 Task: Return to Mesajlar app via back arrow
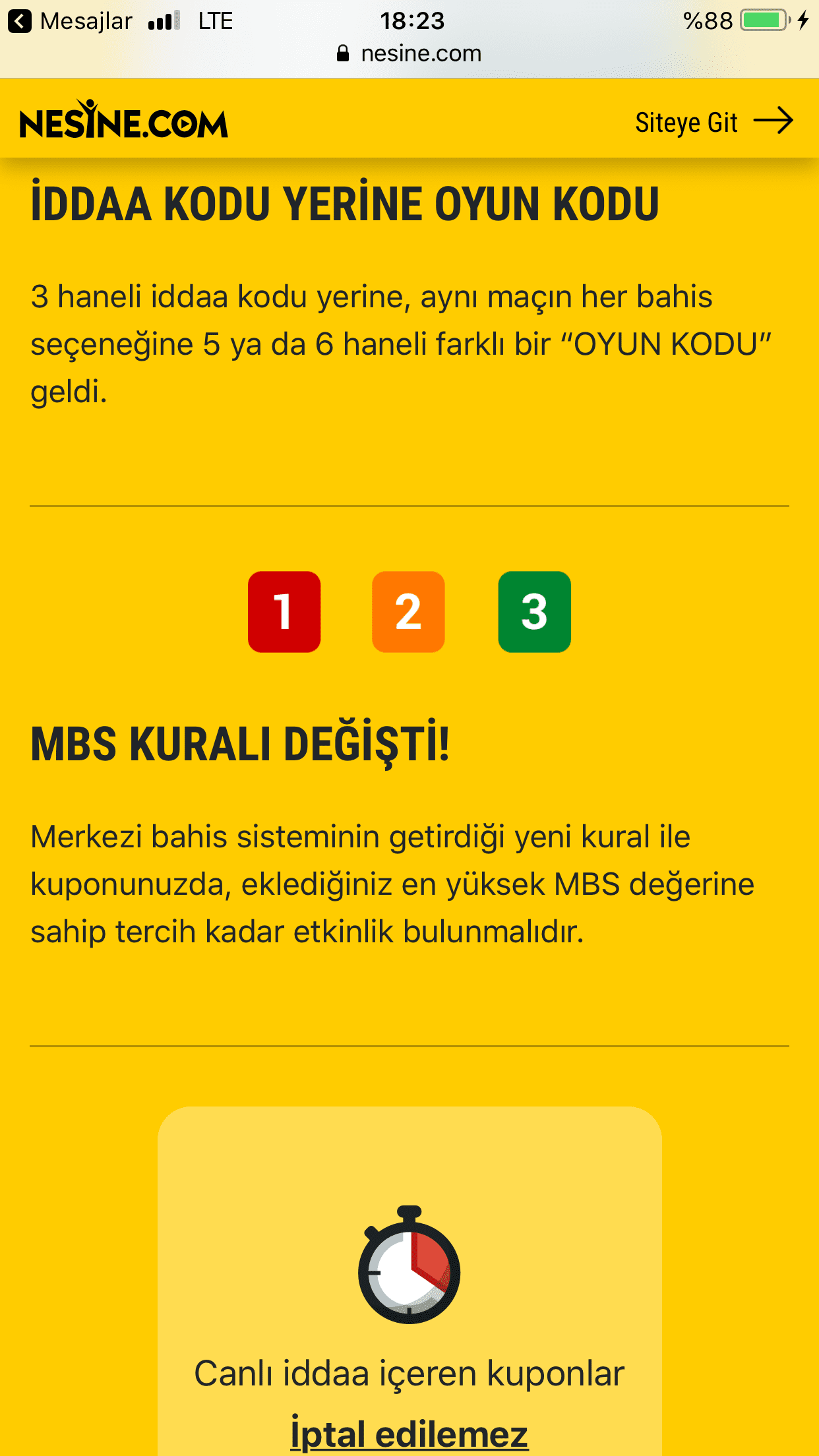coord(20,21)
